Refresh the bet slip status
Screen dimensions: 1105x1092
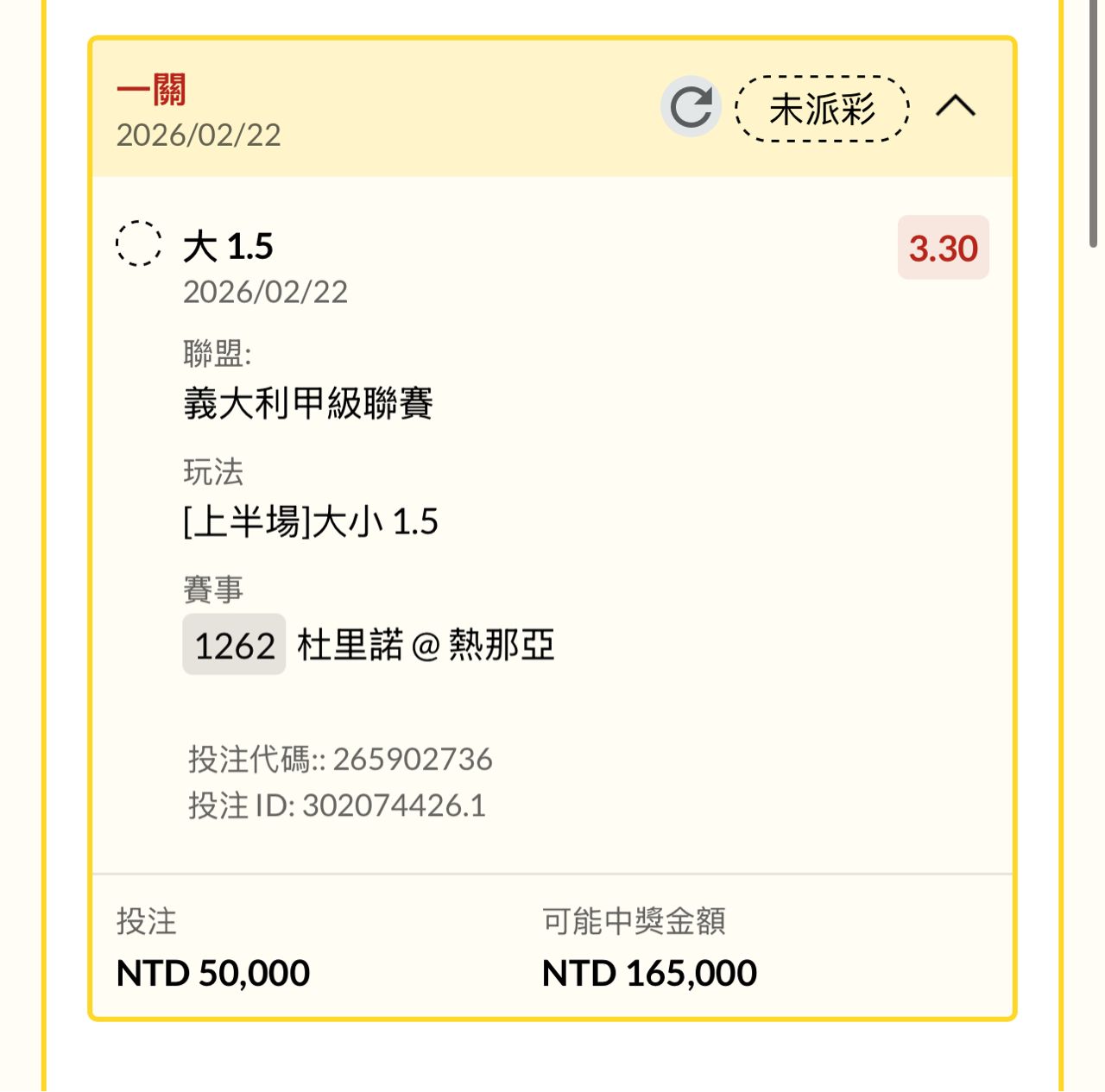tap(691, 107)
